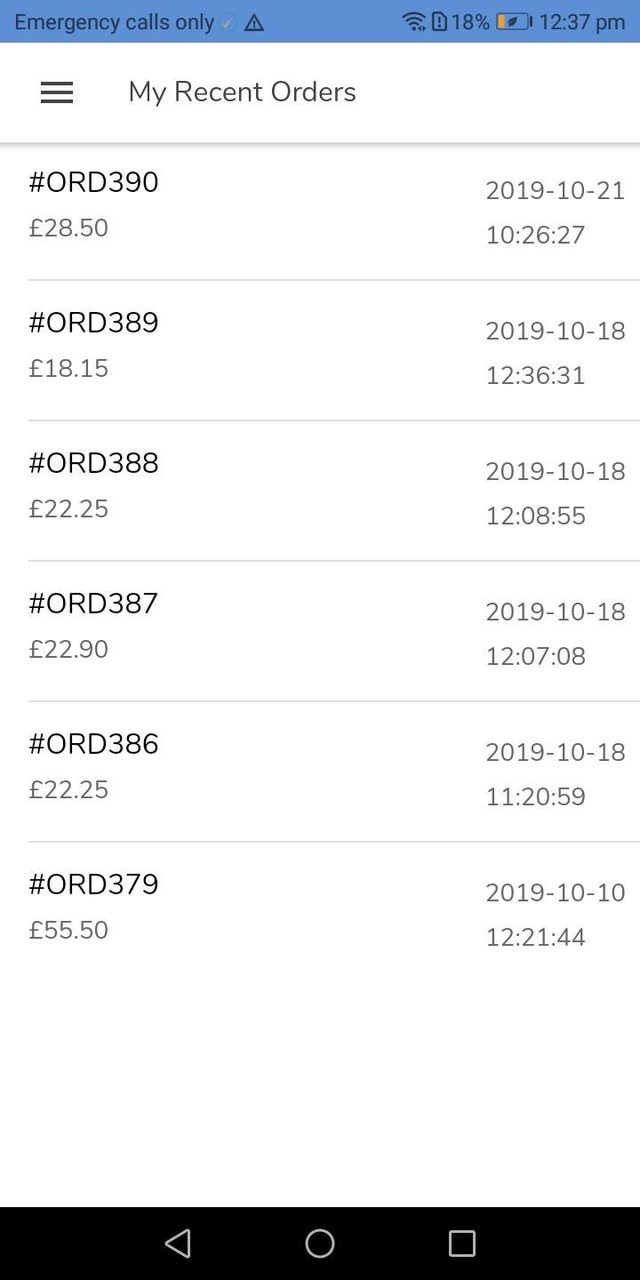Open the hamburger drawer menu
The image size is (640, 1280).
tap(56, 92)
